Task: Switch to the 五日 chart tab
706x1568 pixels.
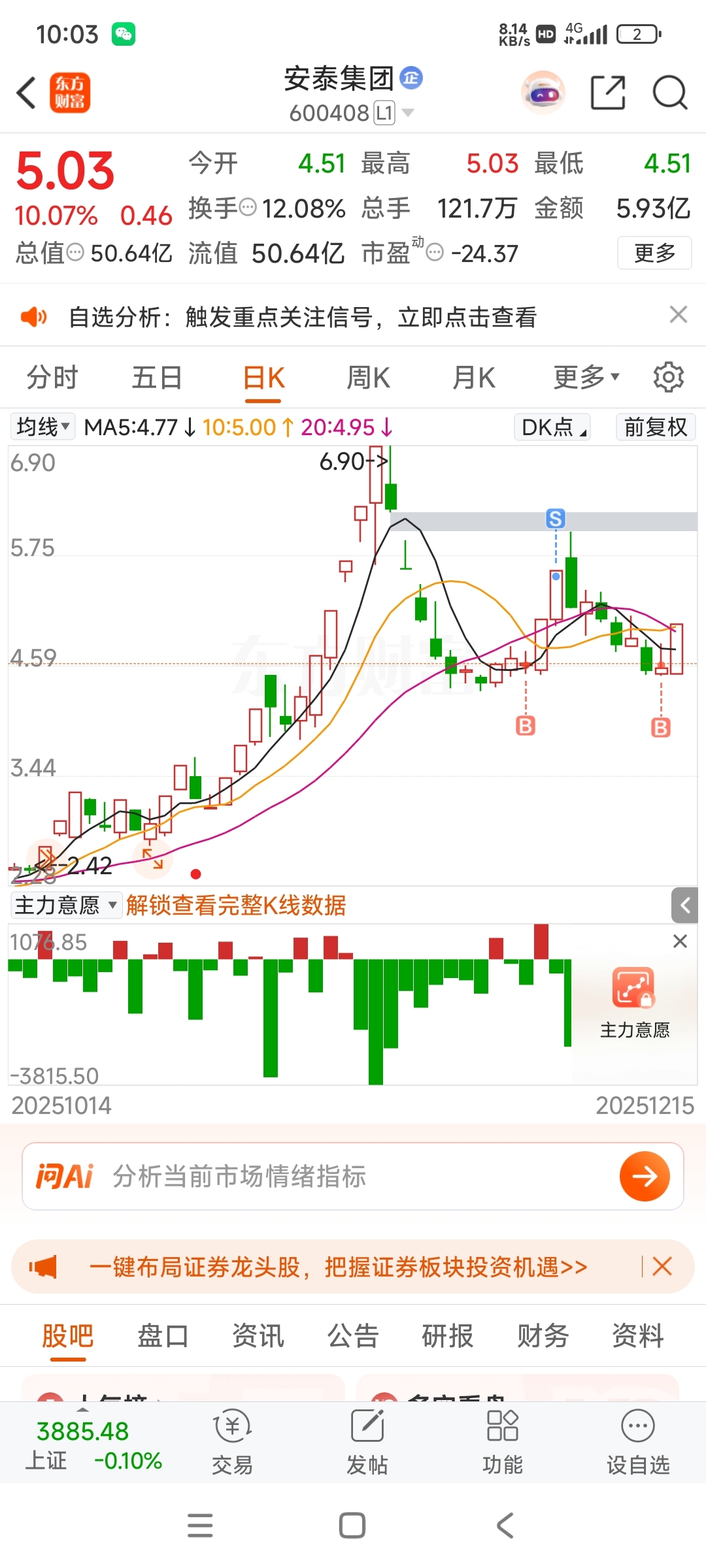Action: tap(157, 378)
